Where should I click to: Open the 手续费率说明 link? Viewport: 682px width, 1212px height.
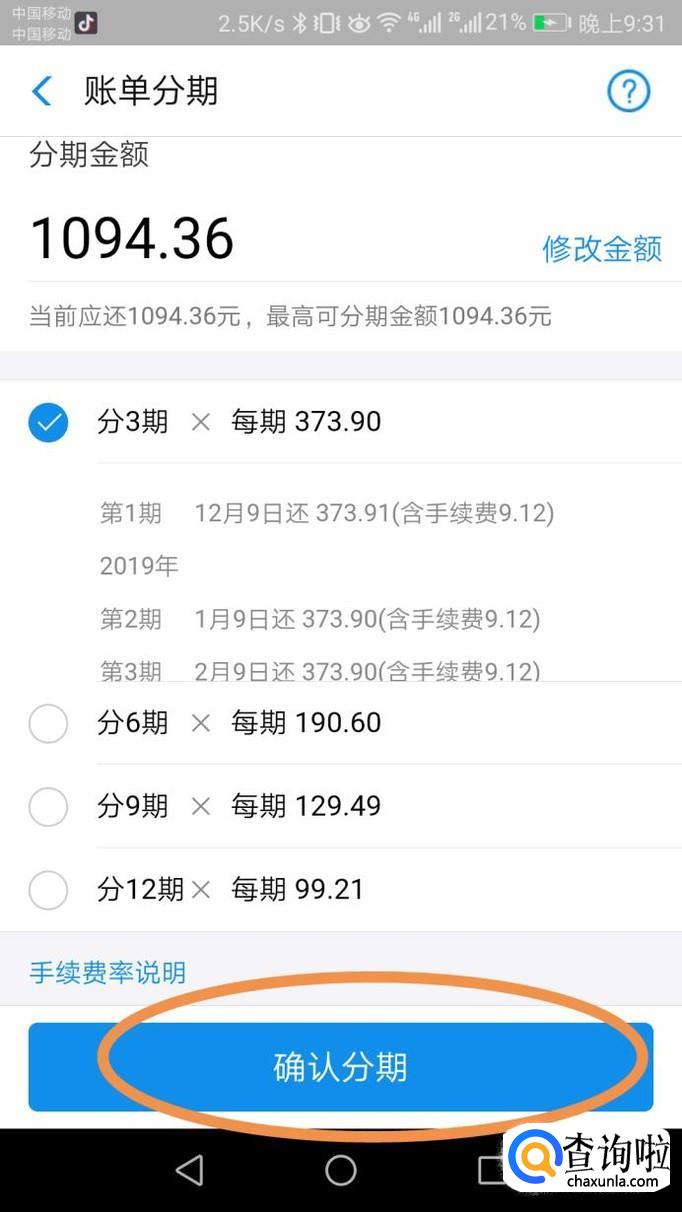[x=107, y=971]
